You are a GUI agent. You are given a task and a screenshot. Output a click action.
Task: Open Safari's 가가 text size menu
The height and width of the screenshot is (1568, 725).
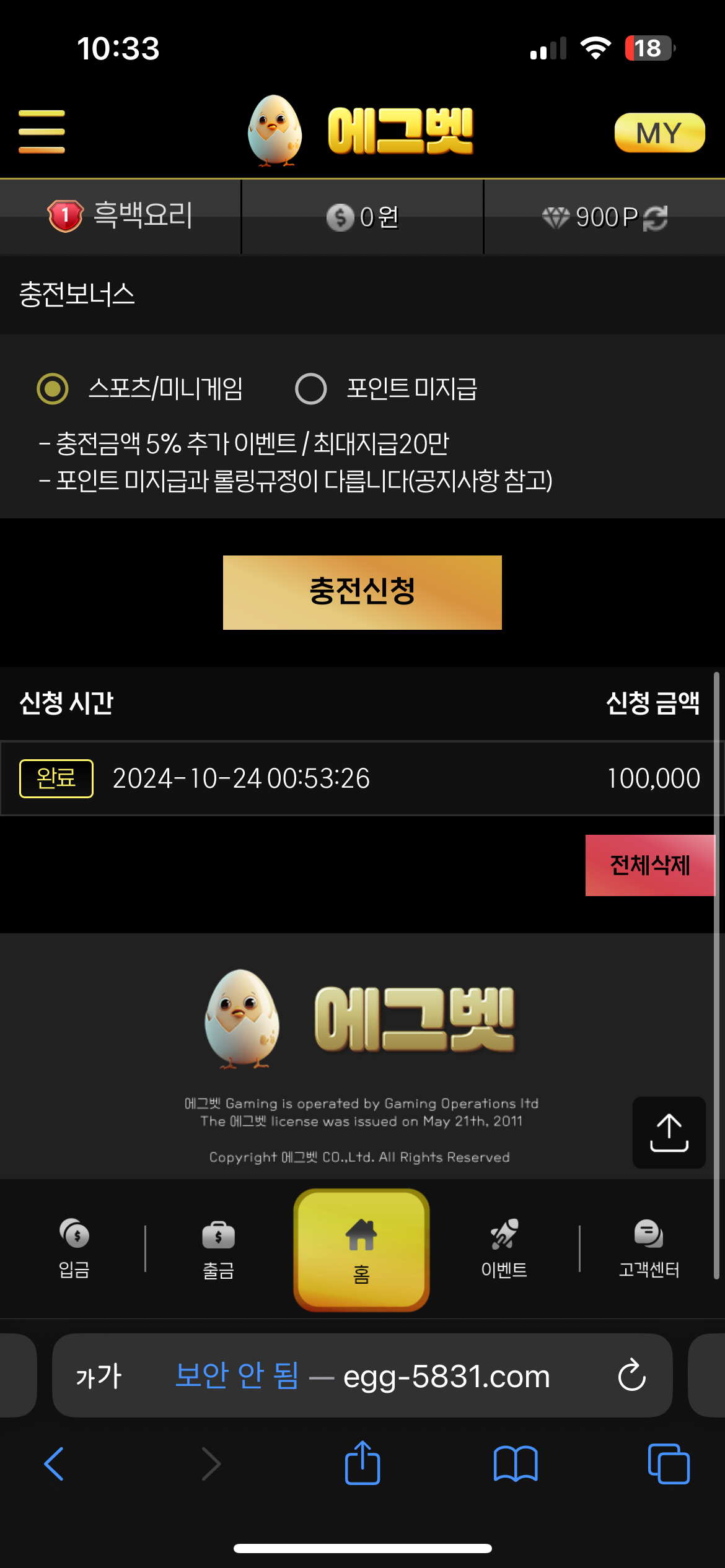(99, 1377)
